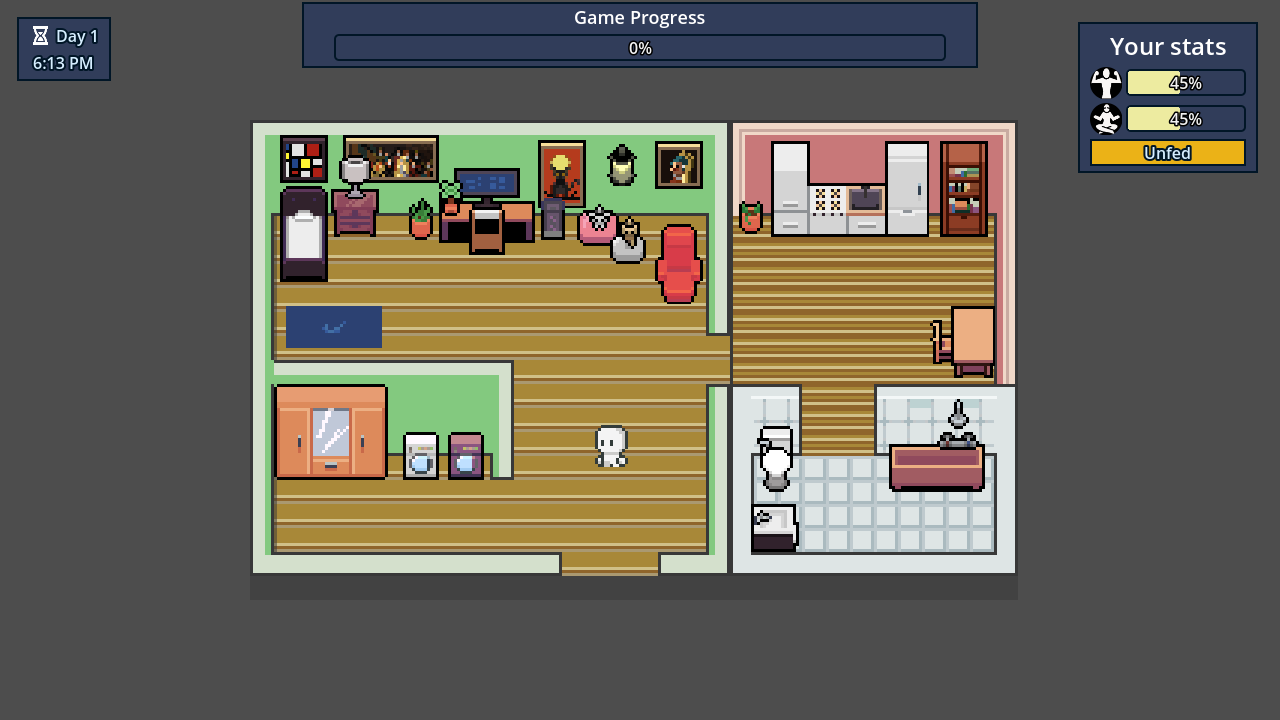Tap the blue rug on the floor
The height and width of the screenshot is (720, 1280).
[x=333, y=327]
